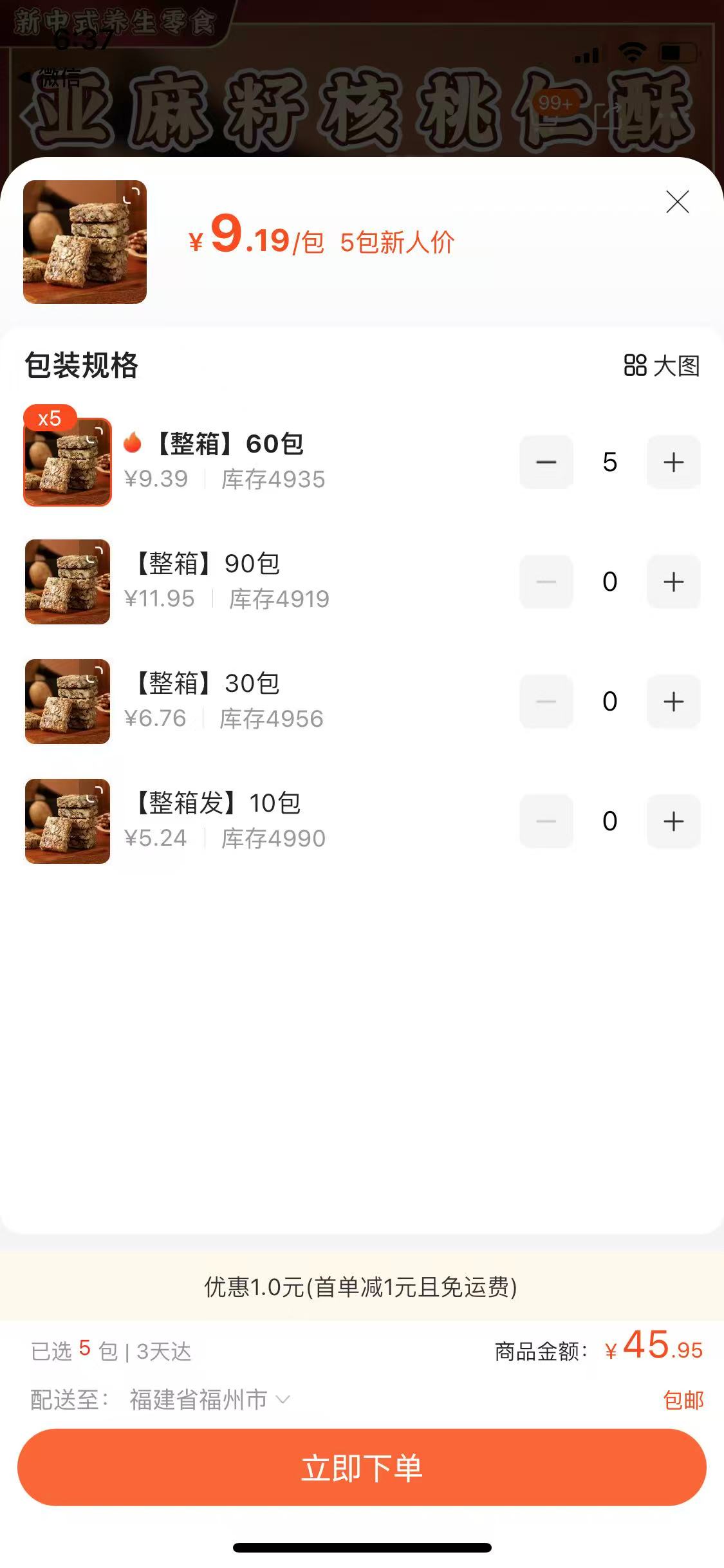Enlarge the 【整箱】30包 product image

68,702
